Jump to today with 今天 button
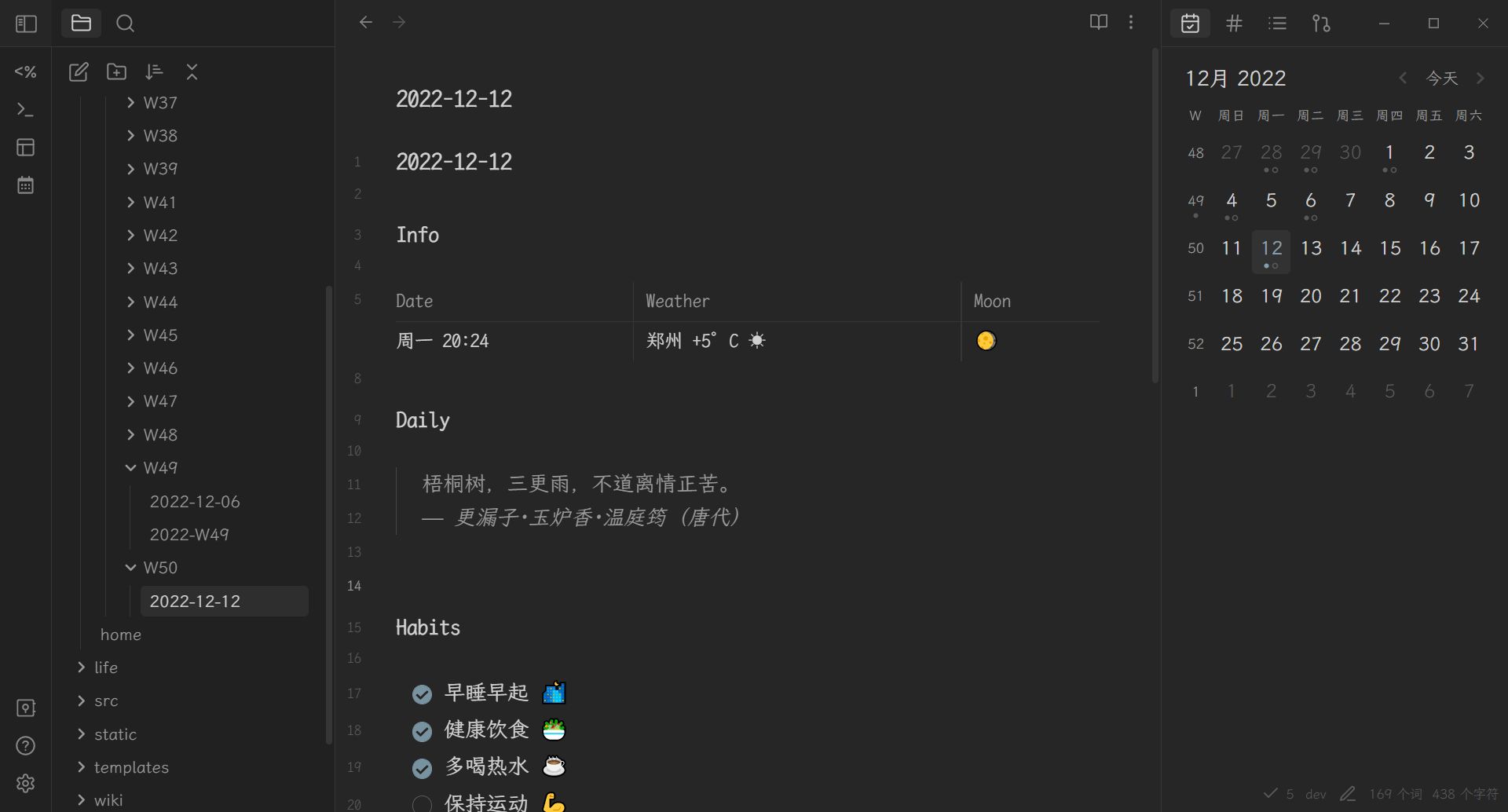Image resolution: width=1508 pixels, height=812 pixels. point(1441,78)
